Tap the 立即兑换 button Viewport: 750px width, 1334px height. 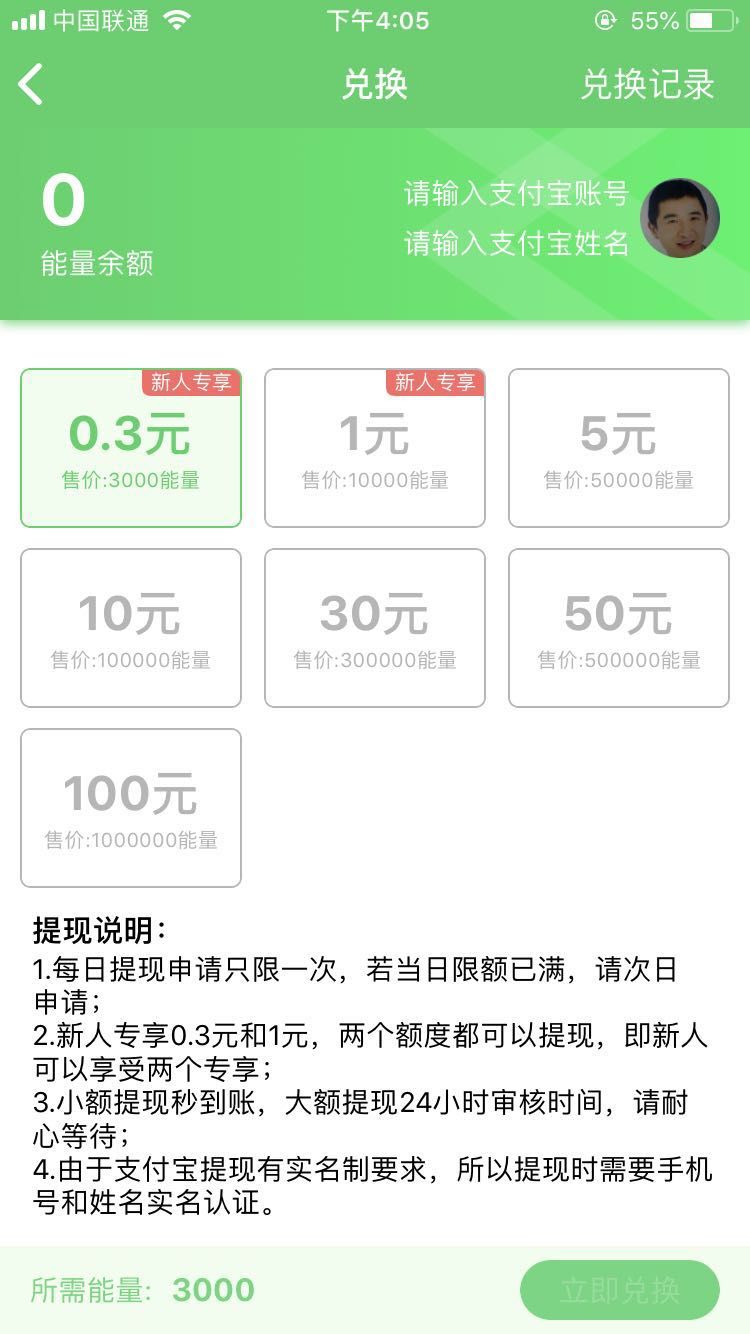tap(620, 1290)
